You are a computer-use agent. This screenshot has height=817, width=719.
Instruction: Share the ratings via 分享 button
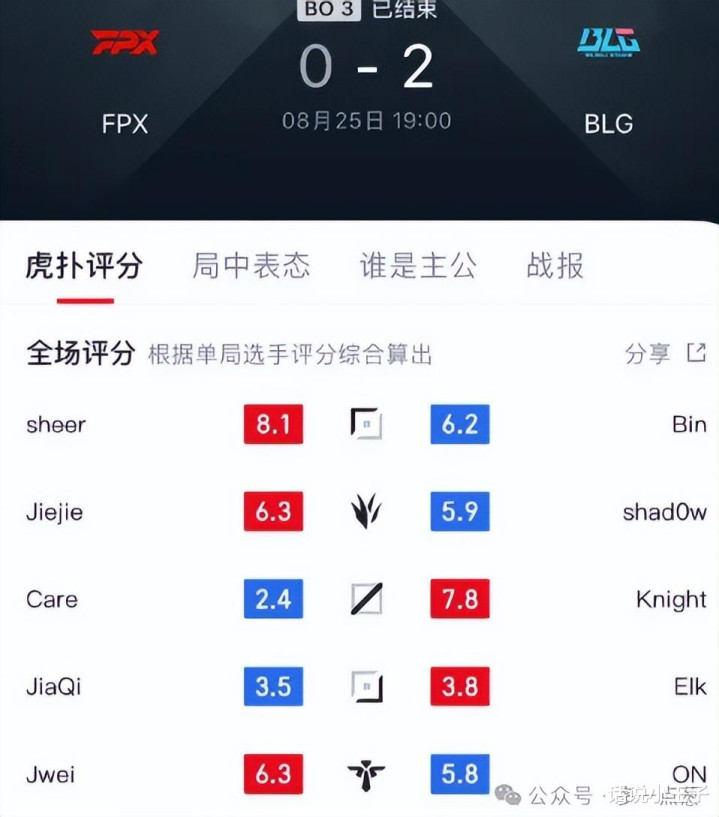pos(665,354)
